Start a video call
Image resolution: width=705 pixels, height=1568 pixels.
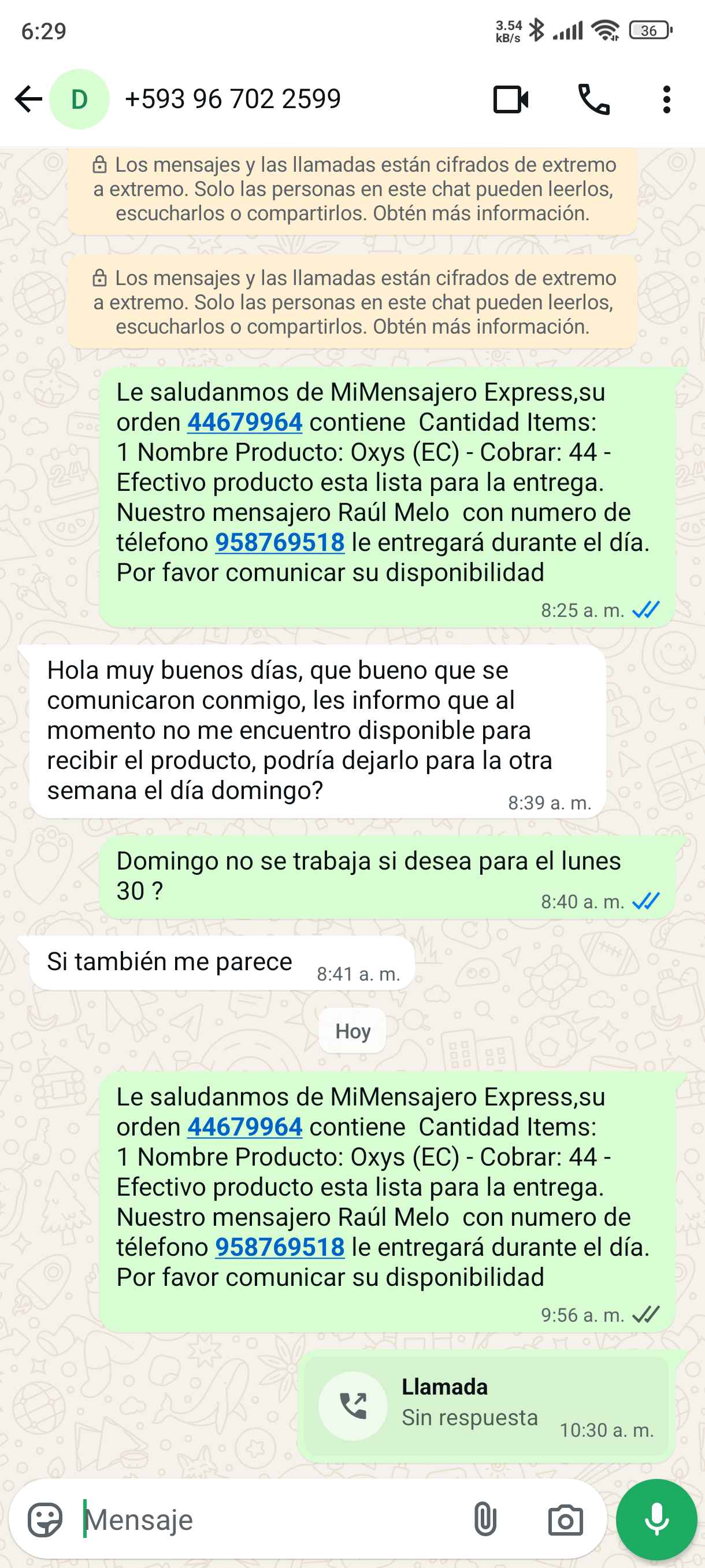pyautogui.click(x=510, y=100)
